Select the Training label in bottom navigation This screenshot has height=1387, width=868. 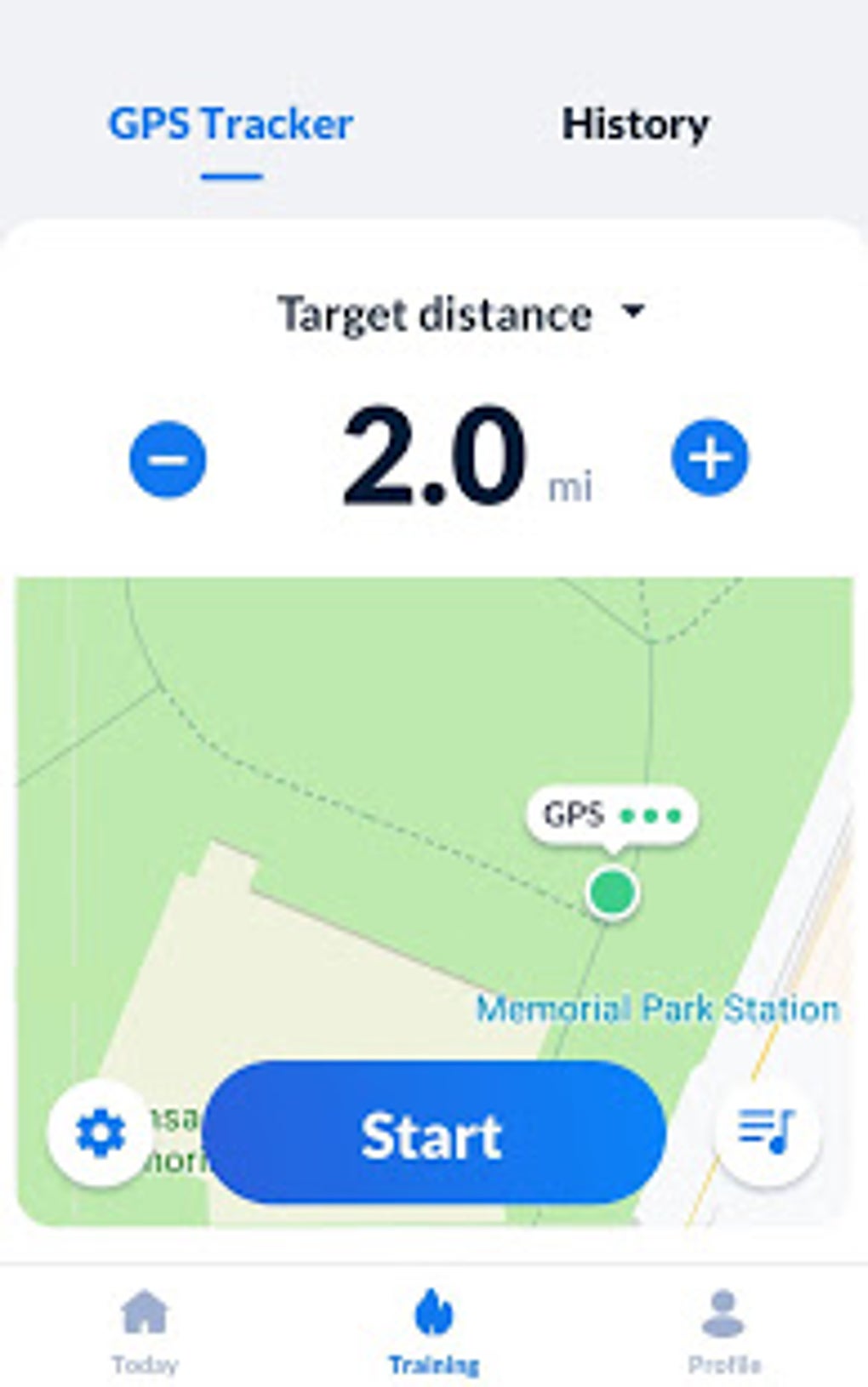(431, 1363)
